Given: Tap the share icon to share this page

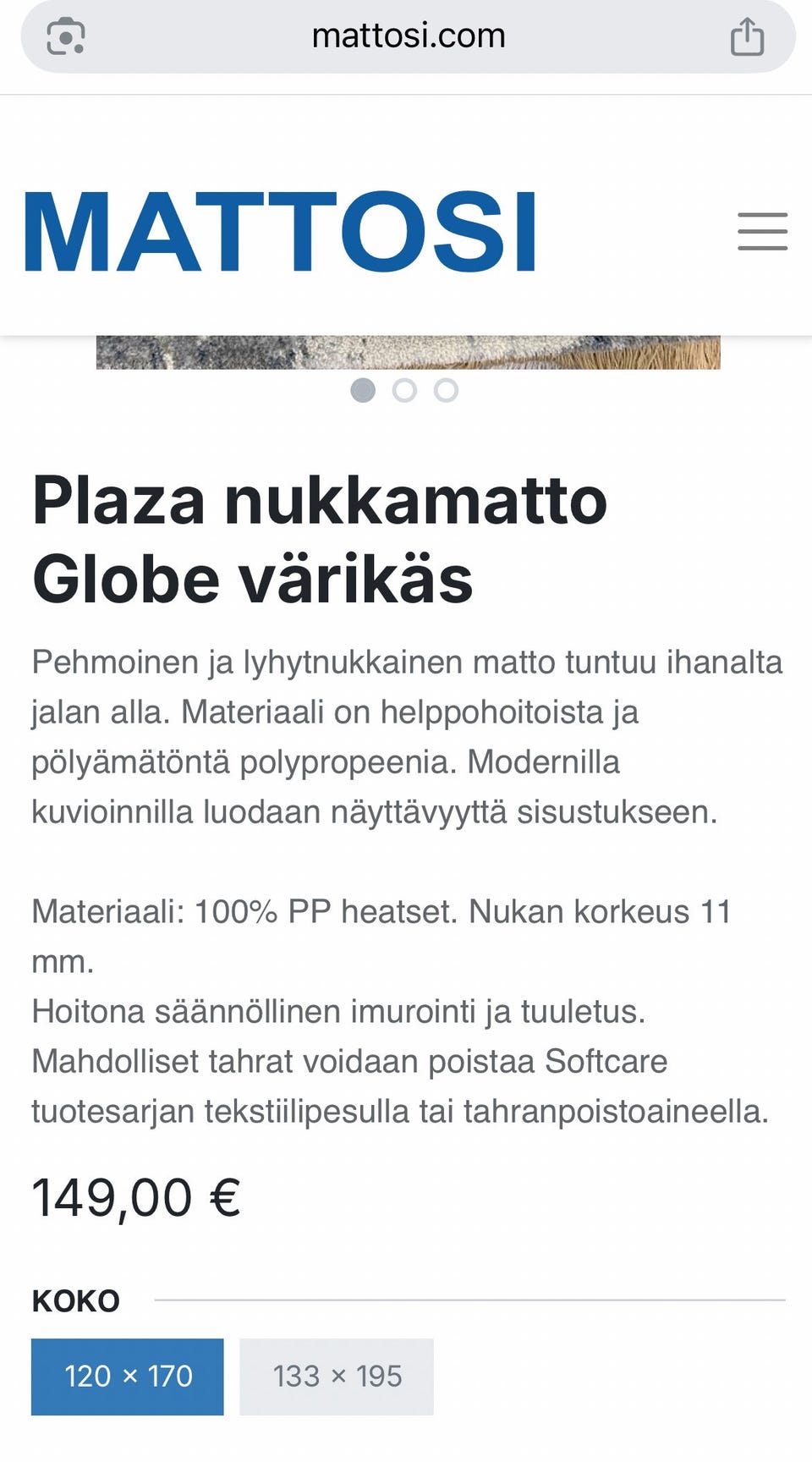Looking at the screenshot, I should 748,36.
